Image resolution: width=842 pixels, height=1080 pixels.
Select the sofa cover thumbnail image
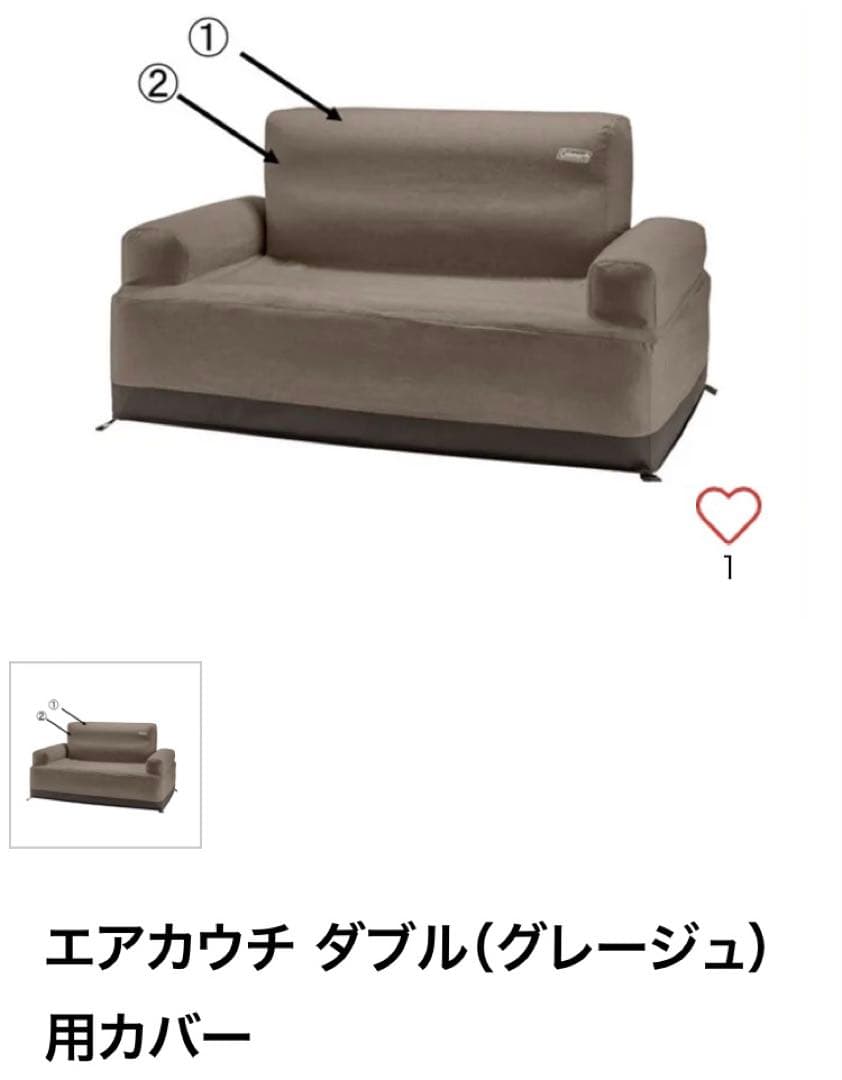[105, 755]
